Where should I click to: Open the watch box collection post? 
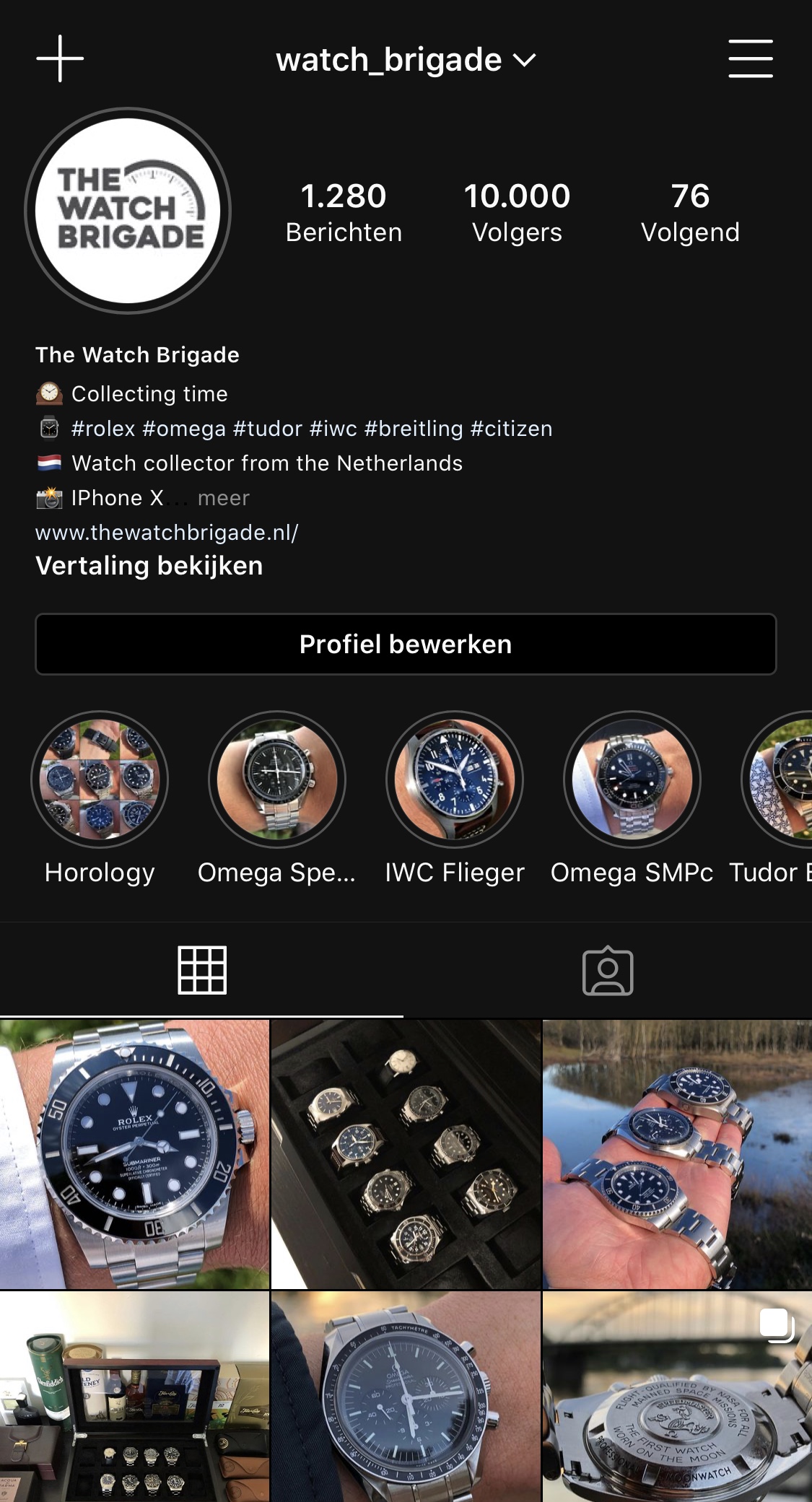pyautogui.click(x=406, y=1153)
